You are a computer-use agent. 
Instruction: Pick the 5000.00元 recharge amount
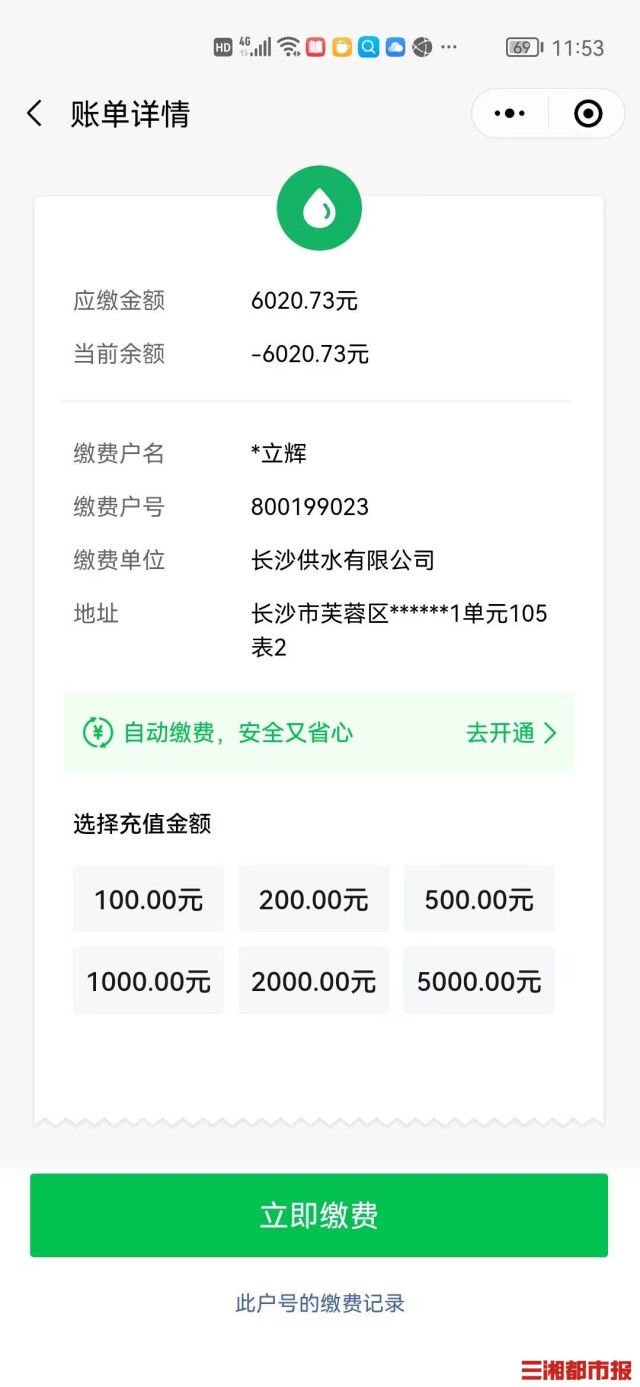click(479, 981)
